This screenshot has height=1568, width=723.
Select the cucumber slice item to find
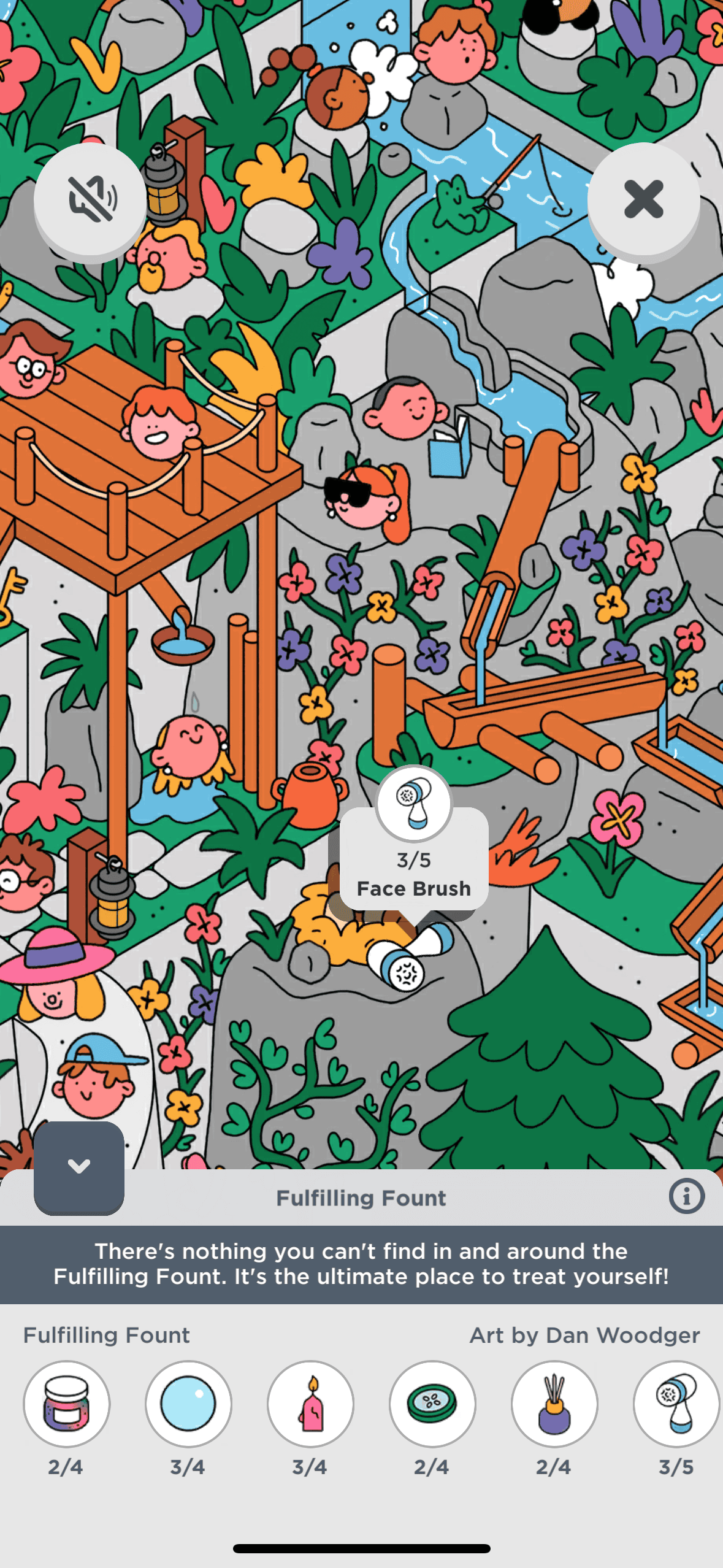432,1404
